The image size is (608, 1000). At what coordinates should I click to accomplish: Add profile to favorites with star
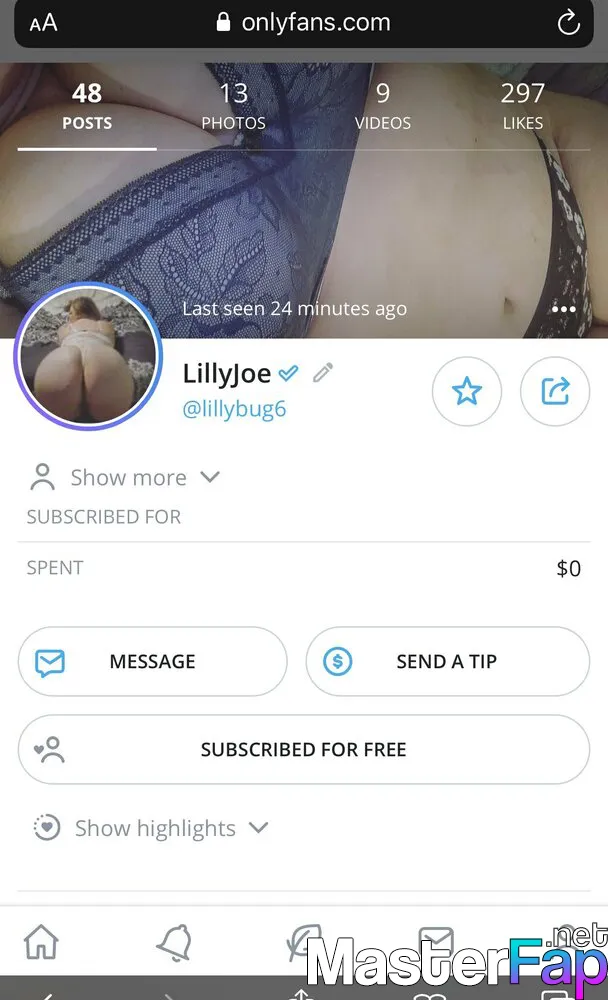467,391
